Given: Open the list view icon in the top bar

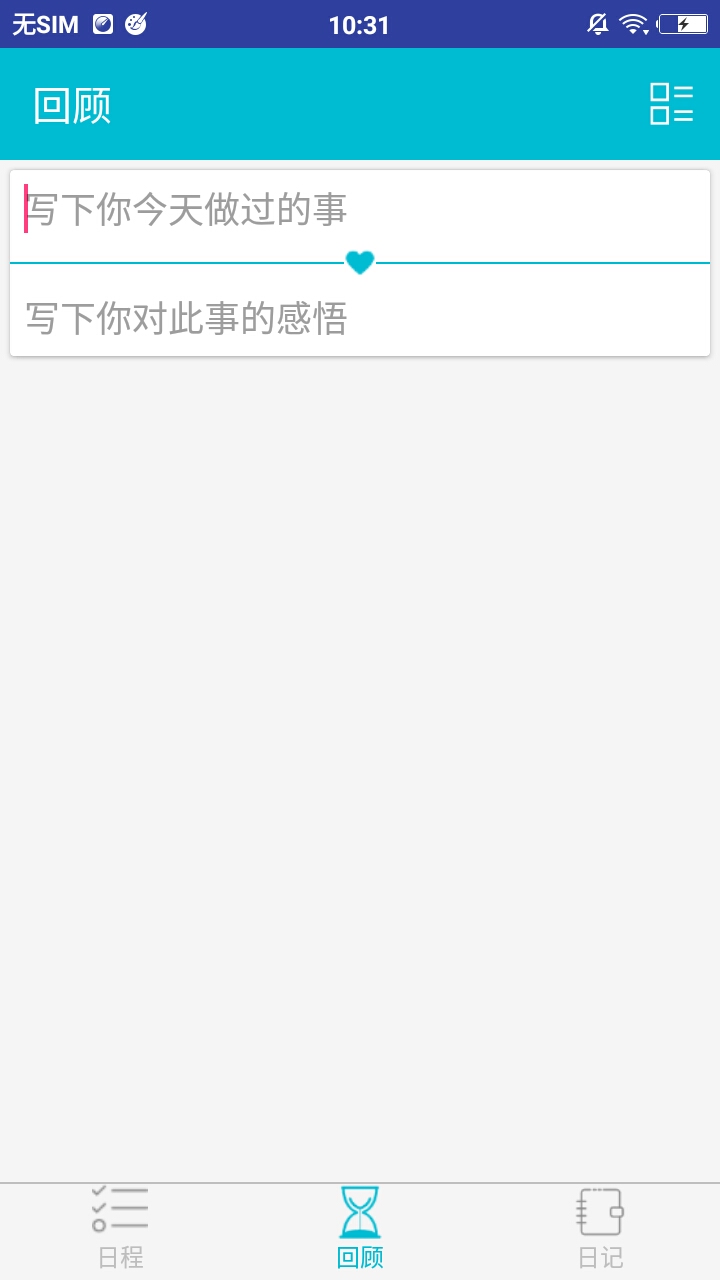Looking at the screenshot, I should tap(673, 104).
